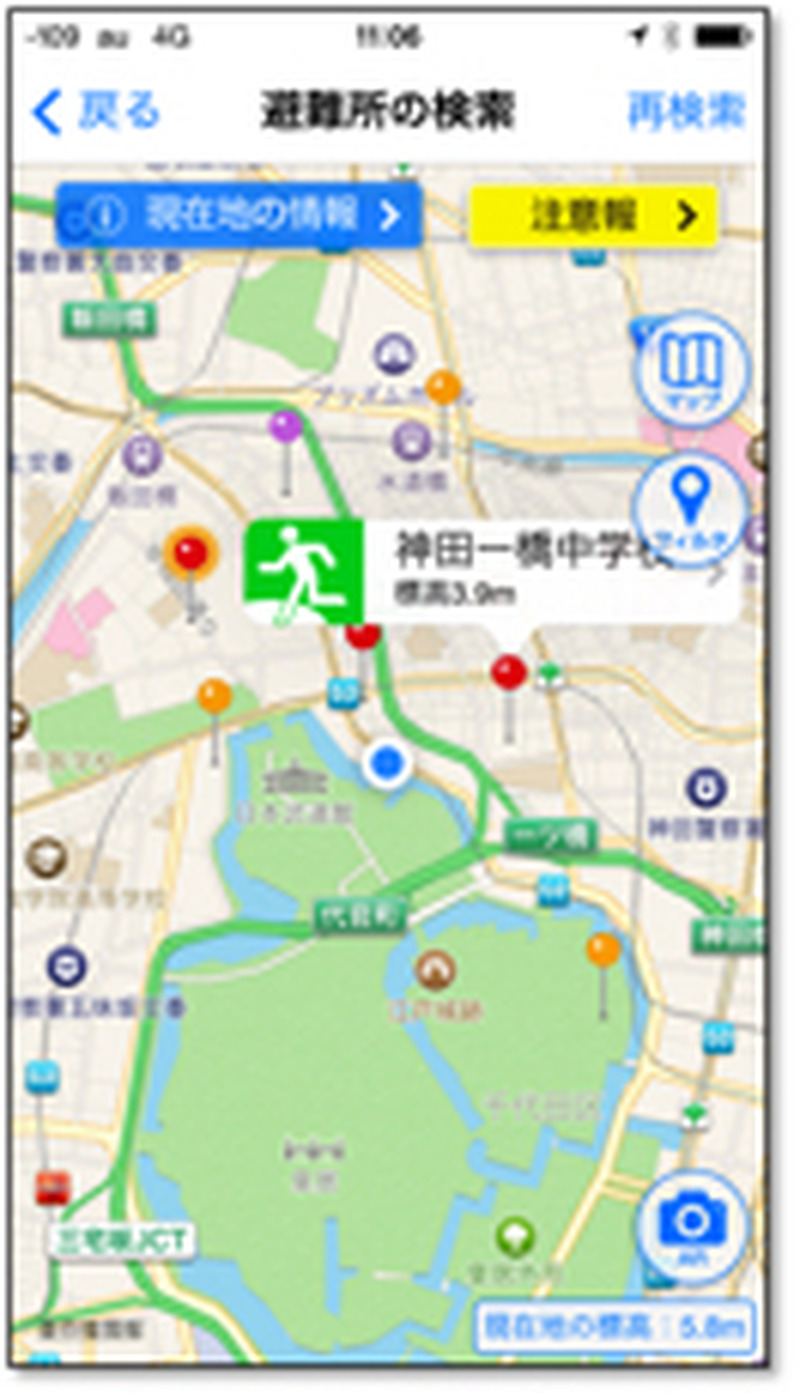Image resolution: width=800 pixels, height=1393 pixels.
Task: Launch the AR camera button
Action: (x=692, y=1227)
